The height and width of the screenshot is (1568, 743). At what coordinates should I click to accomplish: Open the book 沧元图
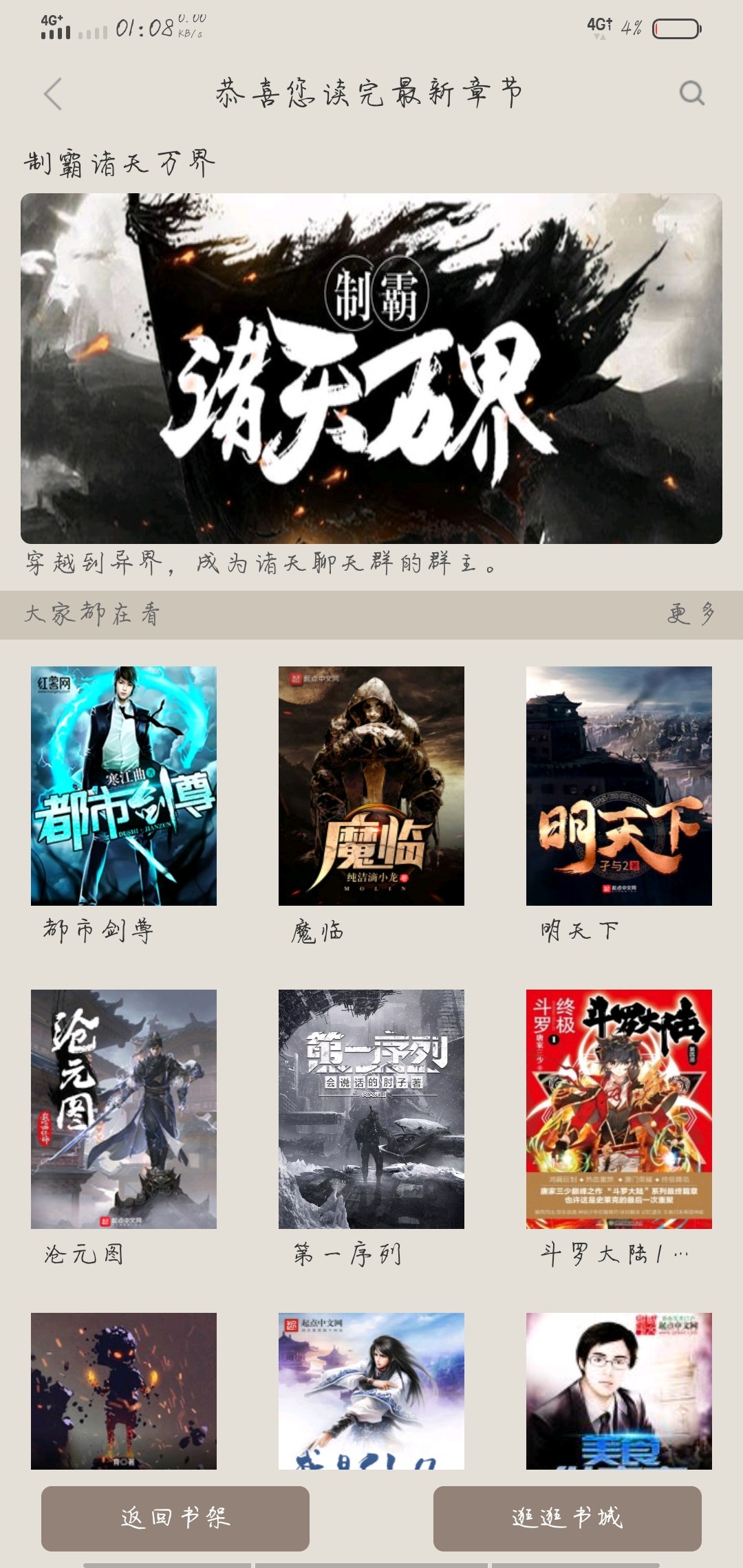(x=124, y=1109)
